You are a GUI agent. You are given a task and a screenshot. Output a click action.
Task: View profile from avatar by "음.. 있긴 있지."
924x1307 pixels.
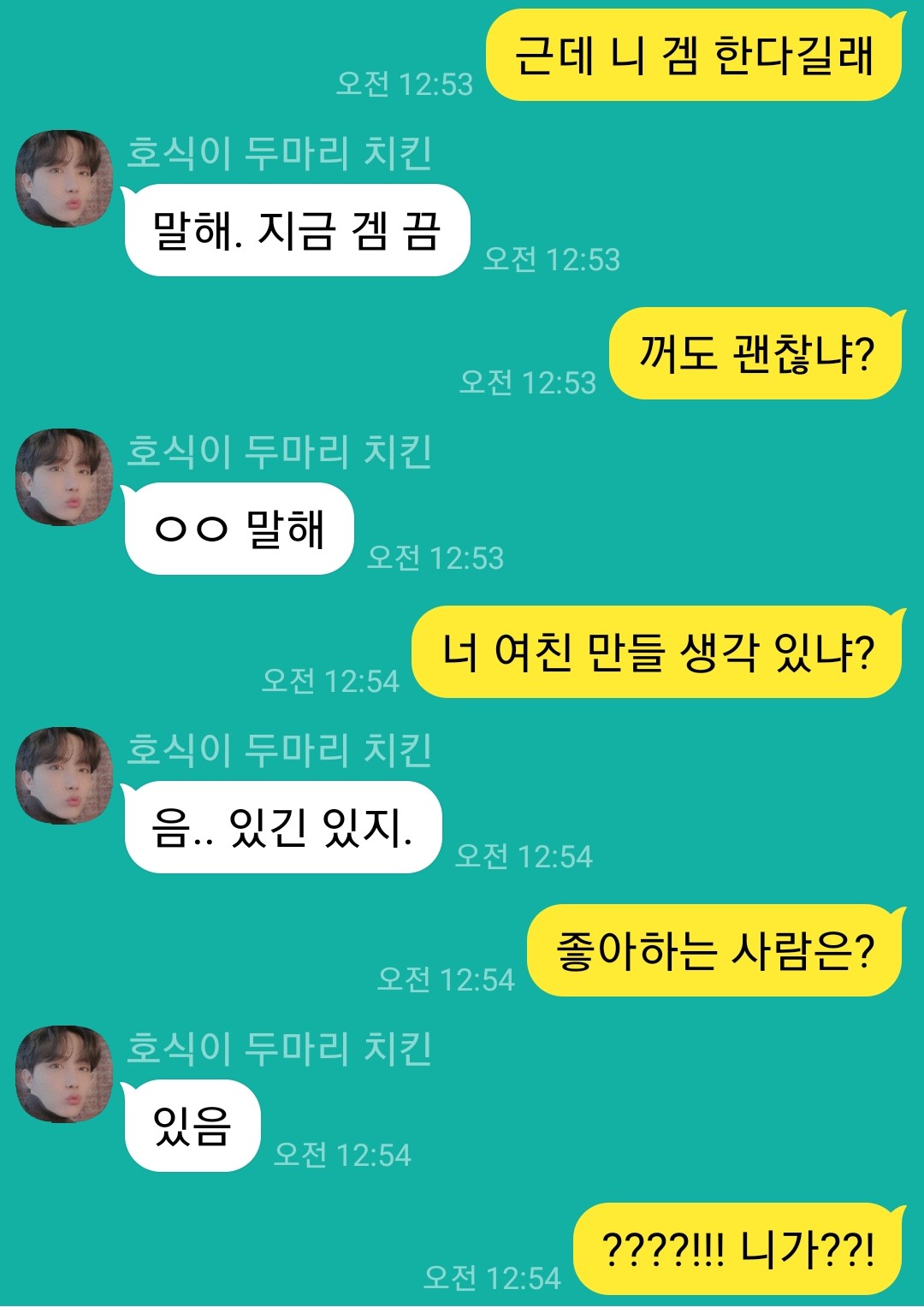(64, 776)
